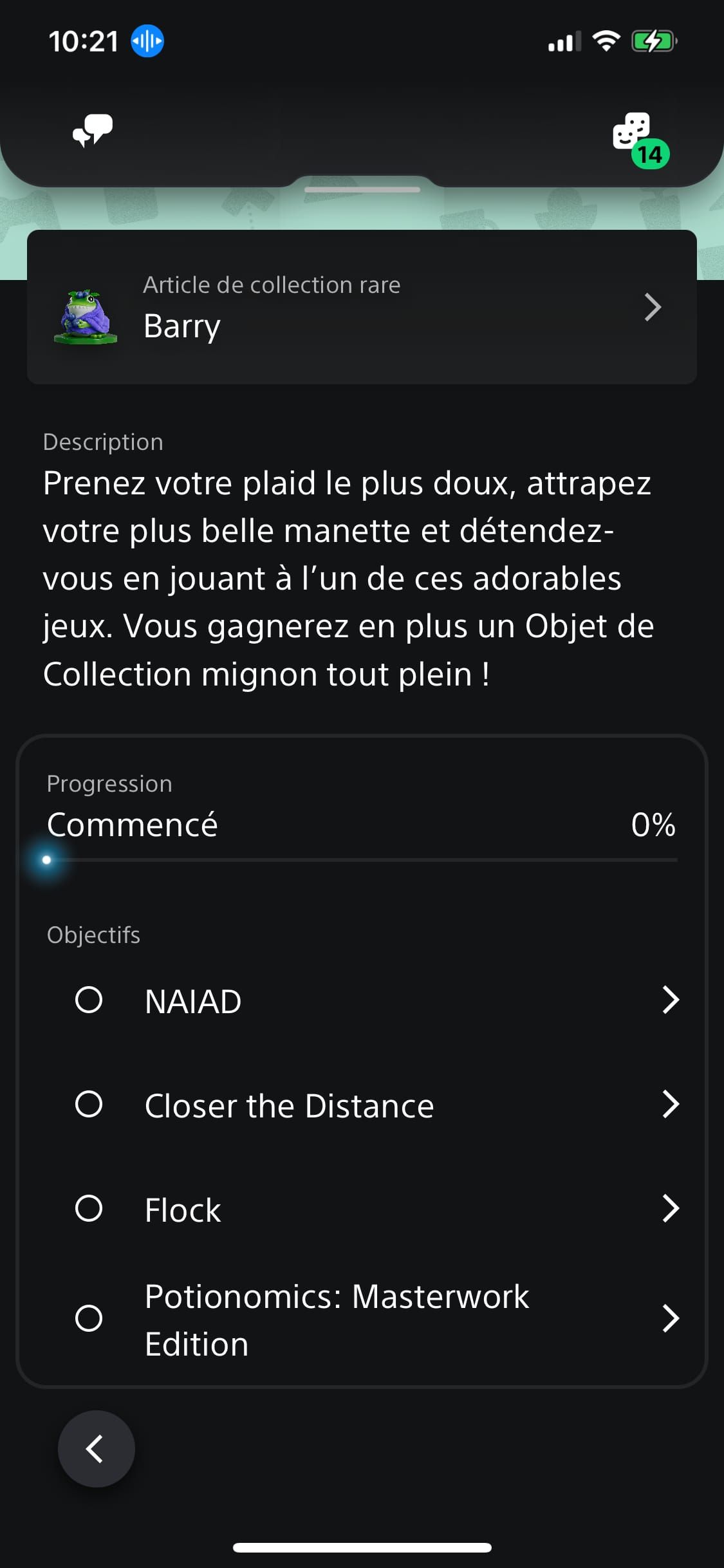This screenshot has width=724, height=1568.
Task: Open the chat messages icon
Action: pos(93,131)
